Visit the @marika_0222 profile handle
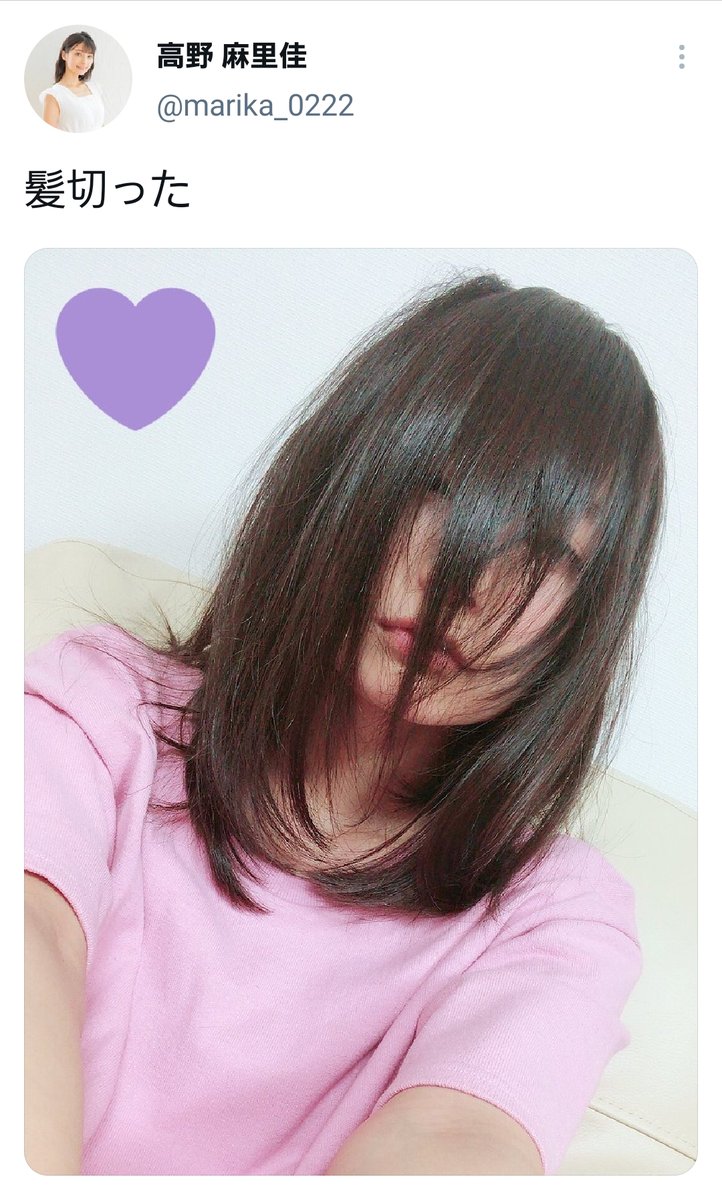 [255, 106]
